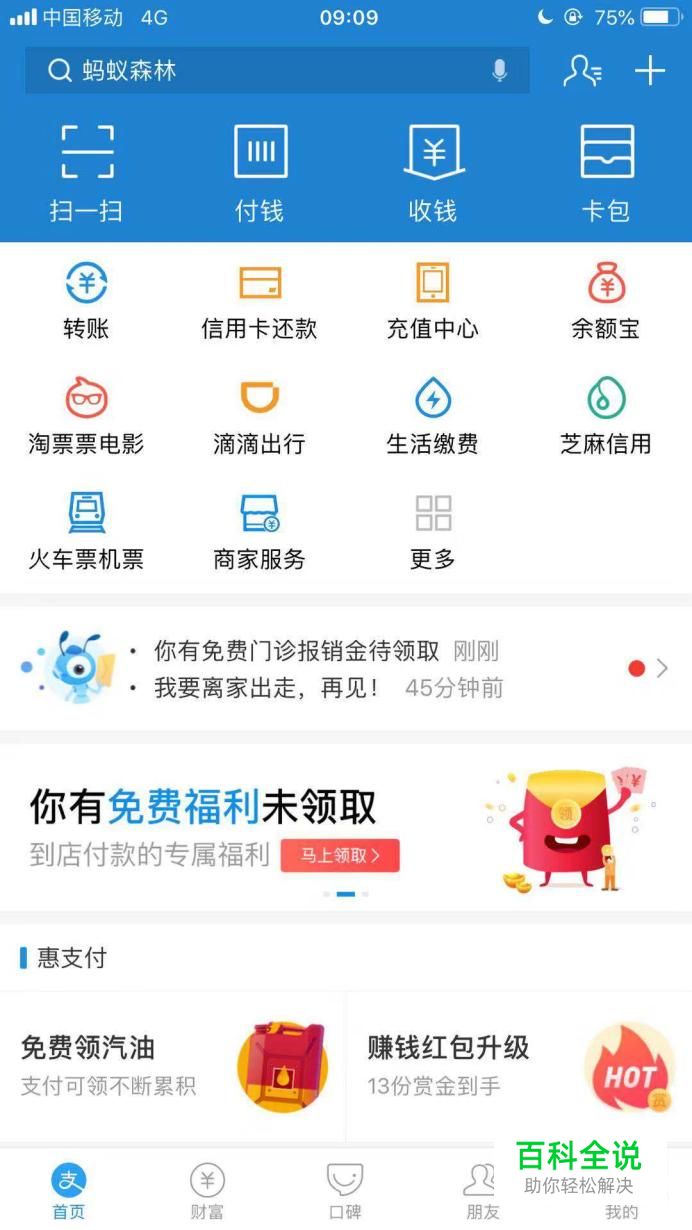Switch to the 口碑 tab
Screen dimensions: 692x1230
coord(345,1192)
